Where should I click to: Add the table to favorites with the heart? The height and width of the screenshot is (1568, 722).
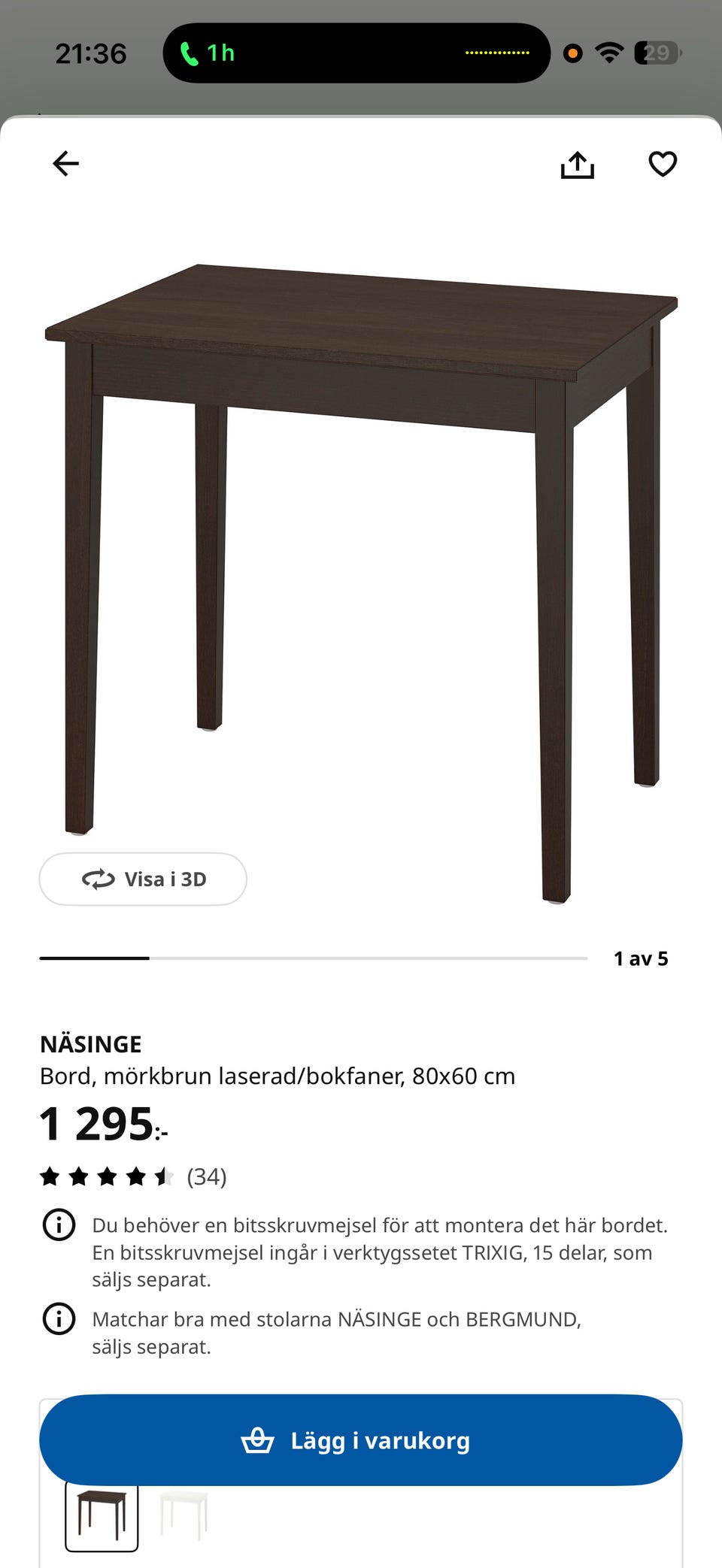(663, 162)
